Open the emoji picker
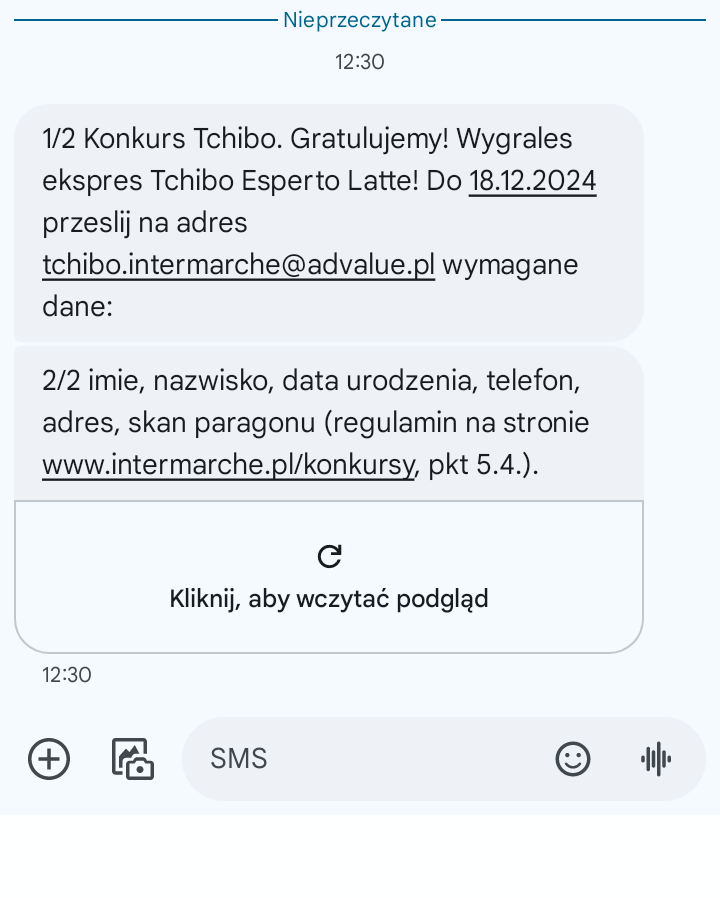This screenshot has height=898, width=720. tap(573, 759)
